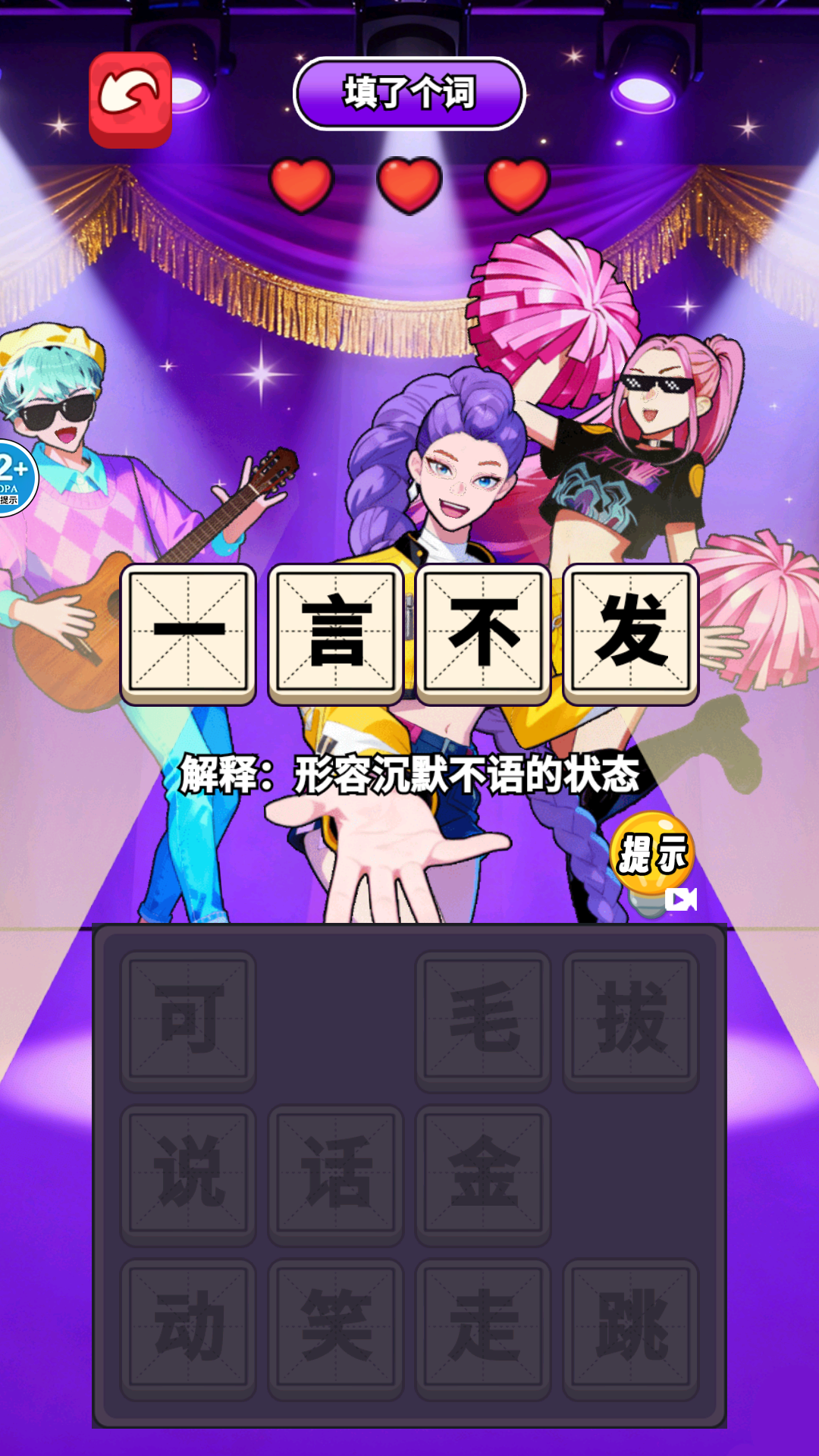Viewport: 819px width, 1456px height.
Task: Select the 跳 character tile
Action: click(630, 1327)
